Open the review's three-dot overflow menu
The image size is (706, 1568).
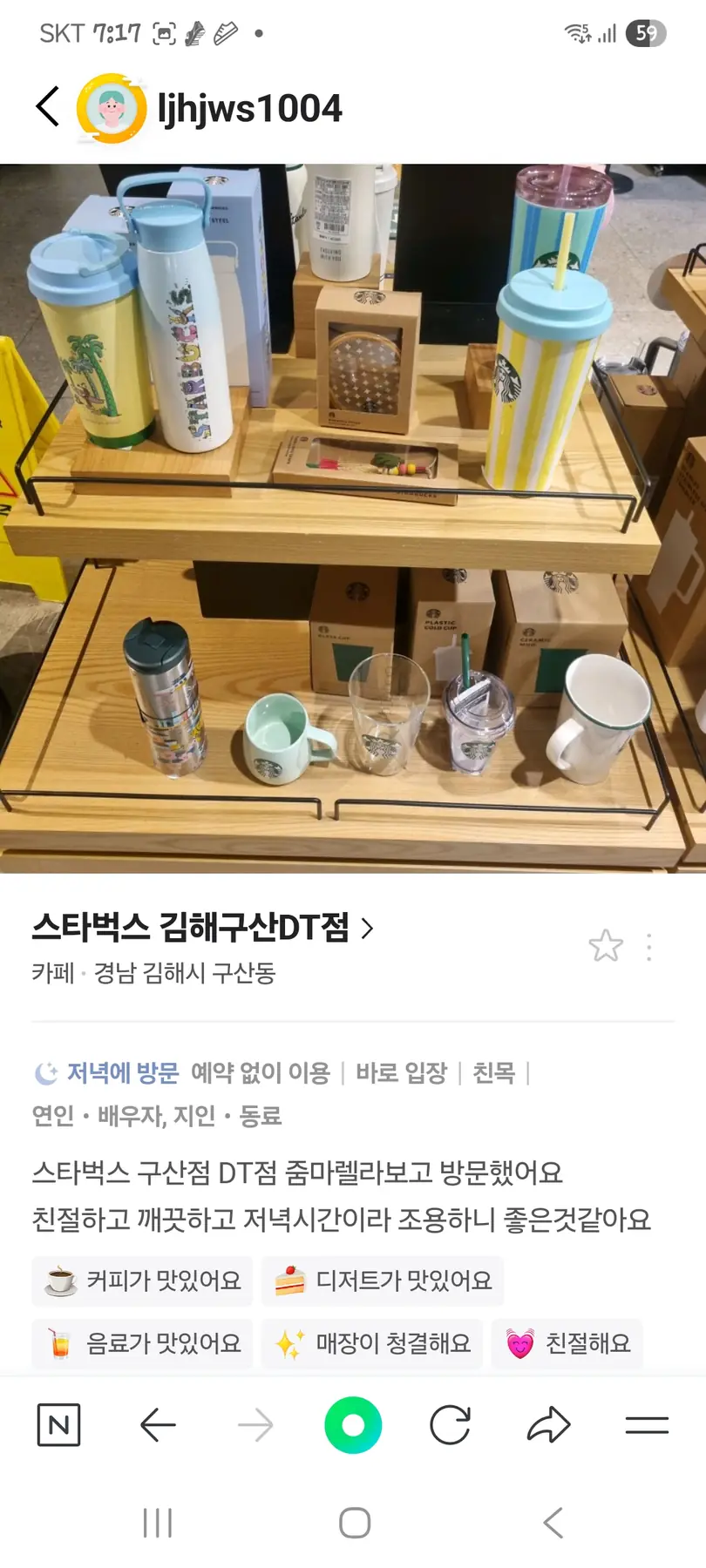pos(649,947)
